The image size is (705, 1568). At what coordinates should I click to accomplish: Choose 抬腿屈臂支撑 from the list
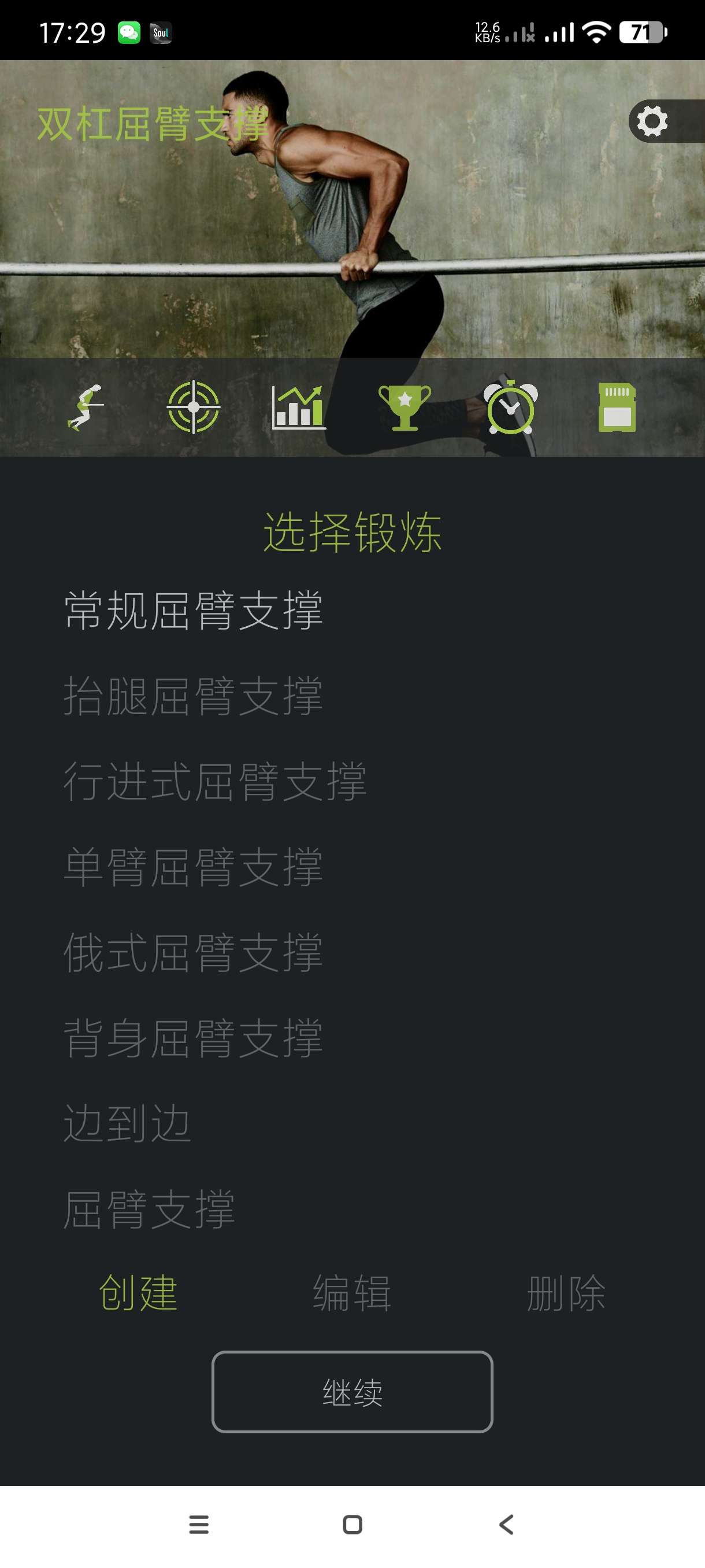click(x=194, y=696)
